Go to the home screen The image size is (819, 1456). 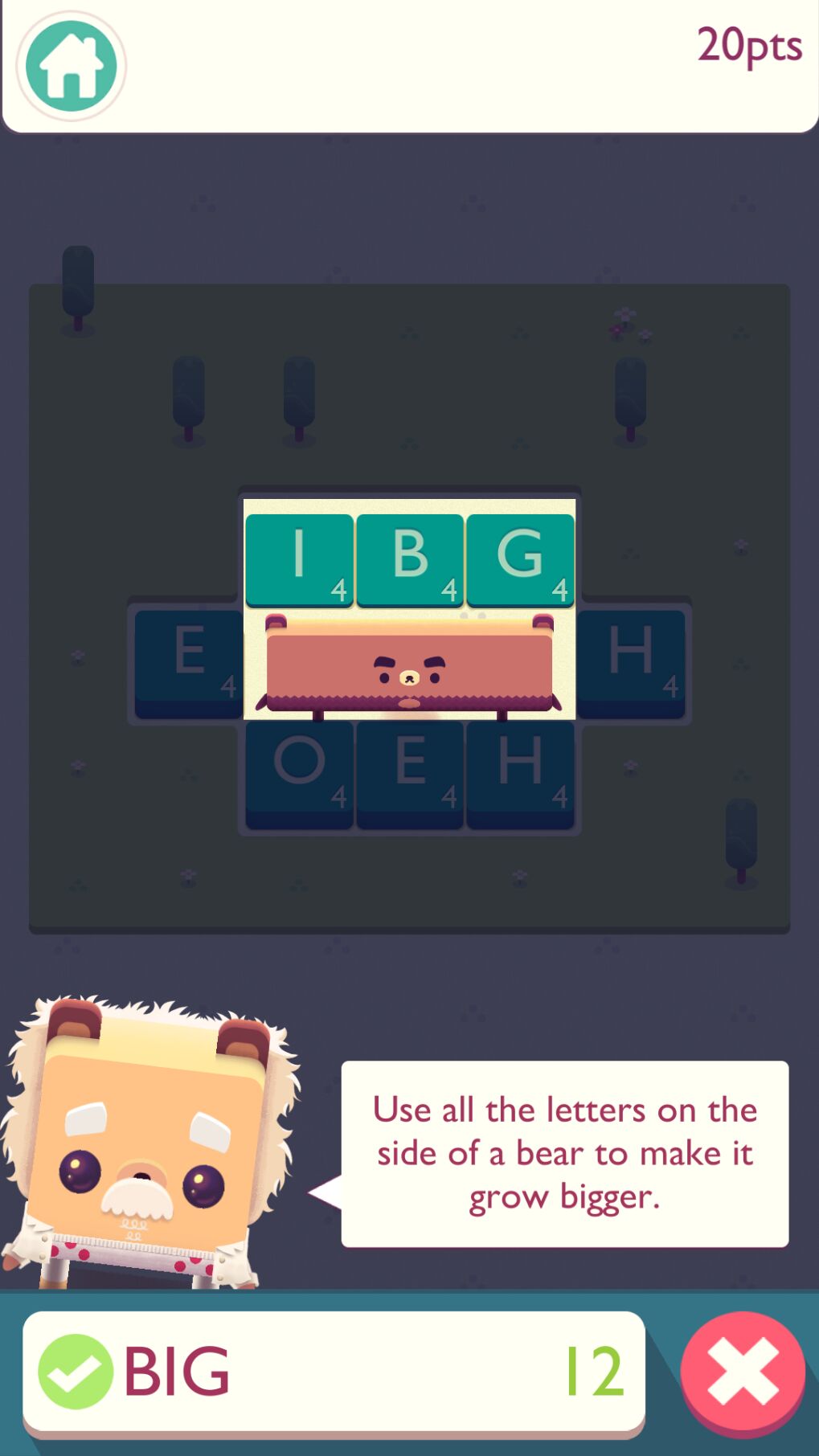tap(71, 66)
